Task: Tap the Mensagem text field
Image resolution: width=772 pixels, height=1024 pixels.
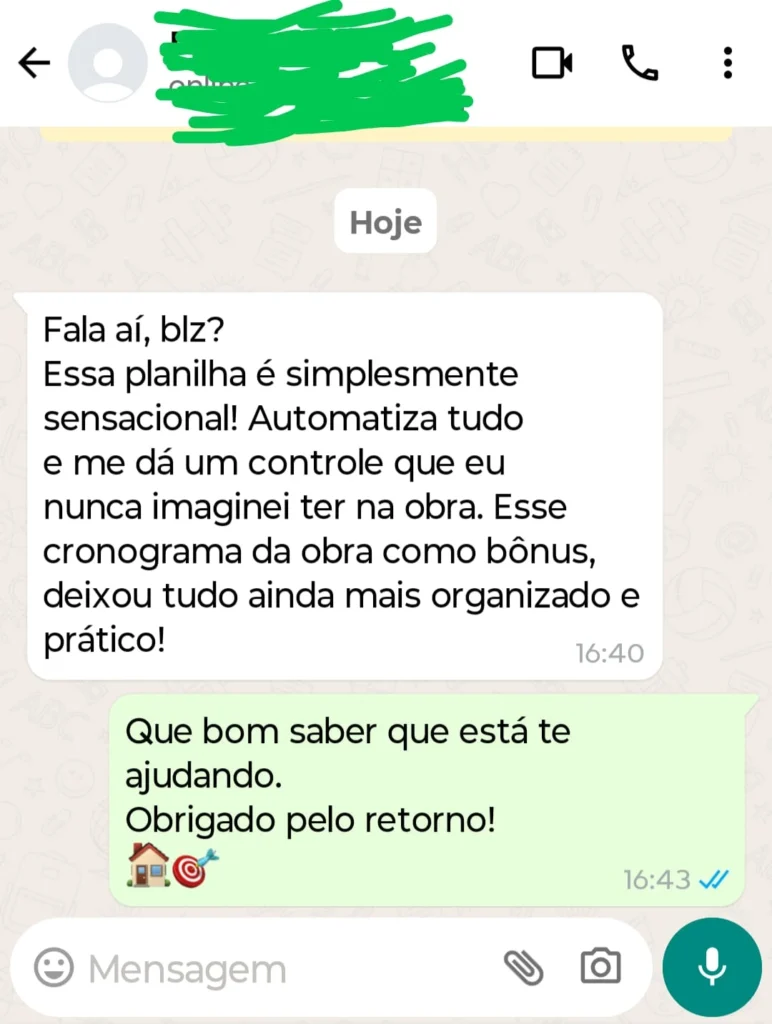Action: point(280,968)
